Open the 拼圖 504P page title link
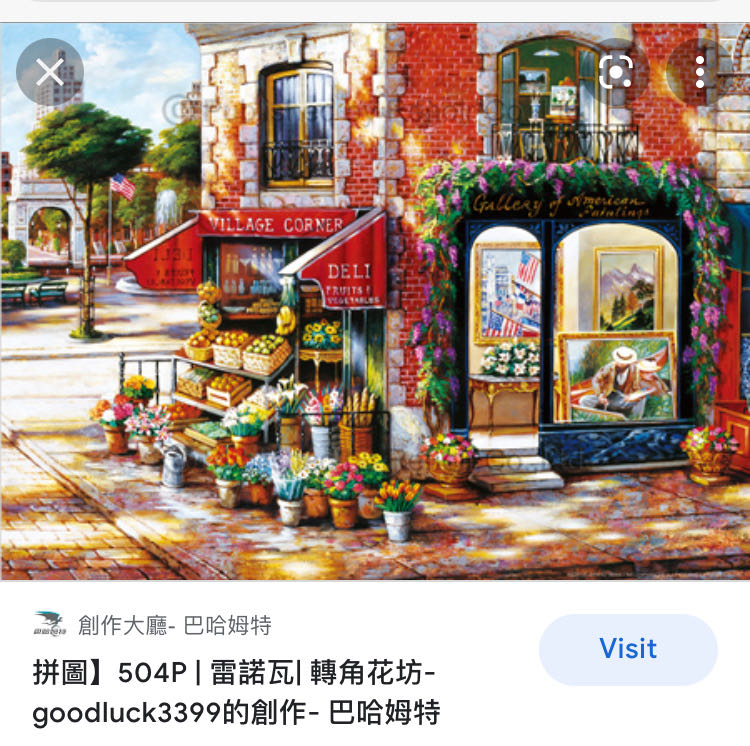Screen dimensions: 750x746 point(236,692)
